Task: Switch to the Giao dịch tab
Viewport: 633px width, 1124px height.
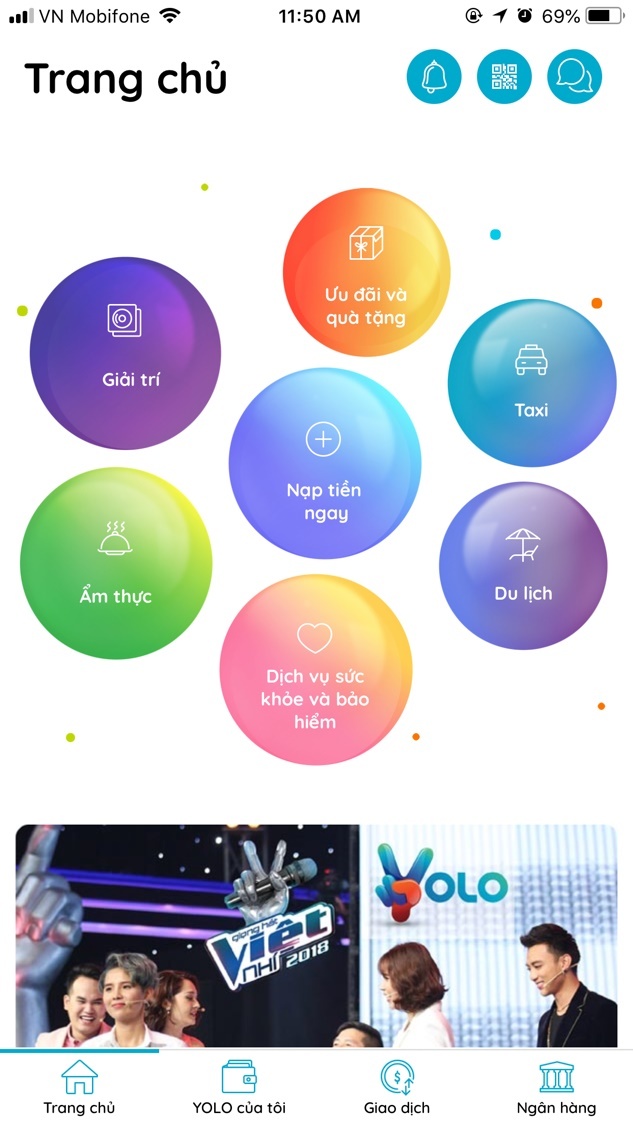Action: pyautogui.click(x=397, y=1087)
